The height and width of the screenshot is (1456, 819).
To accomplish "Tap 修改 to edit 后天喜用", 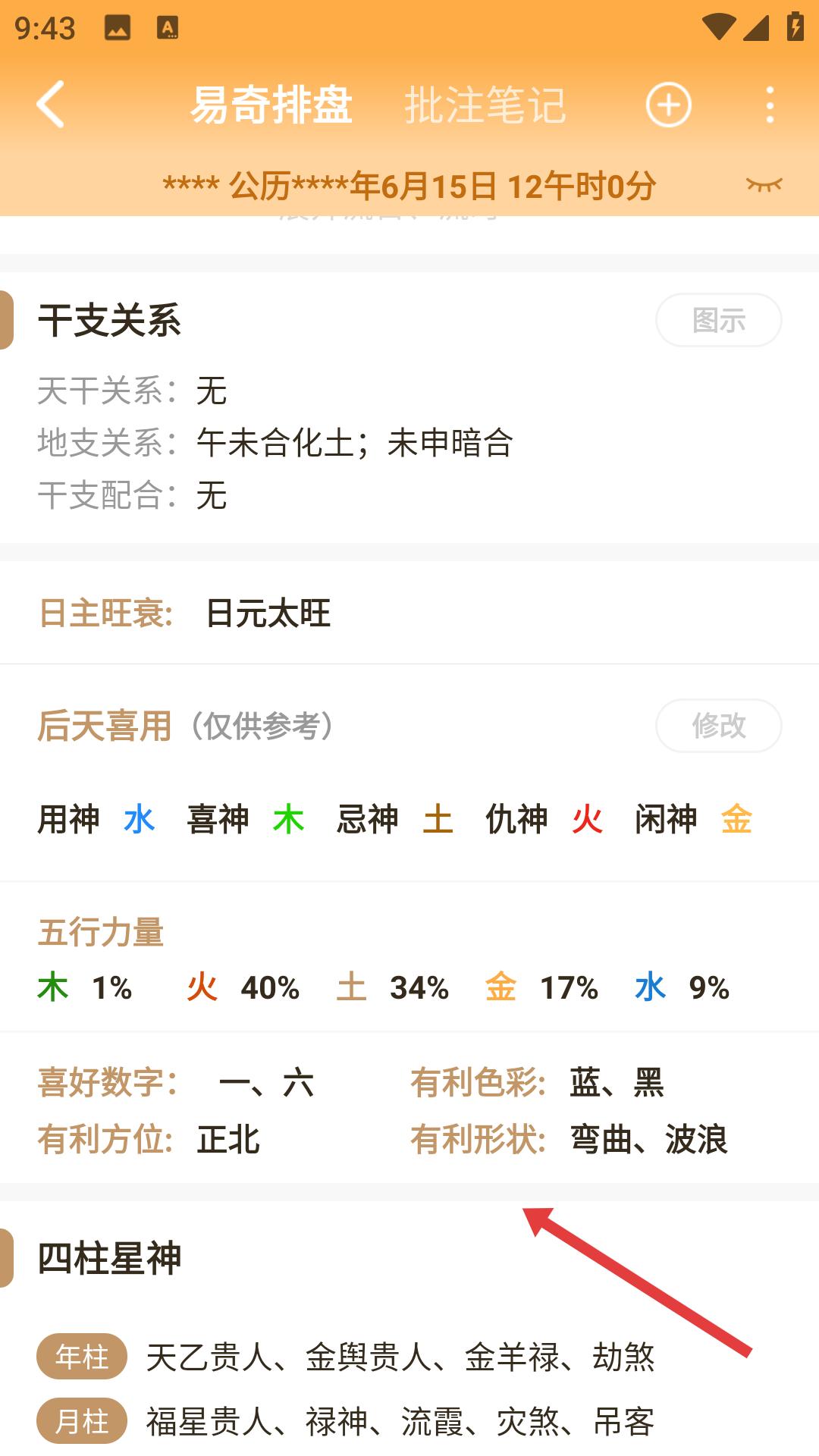I will click(x=718, y=726).
